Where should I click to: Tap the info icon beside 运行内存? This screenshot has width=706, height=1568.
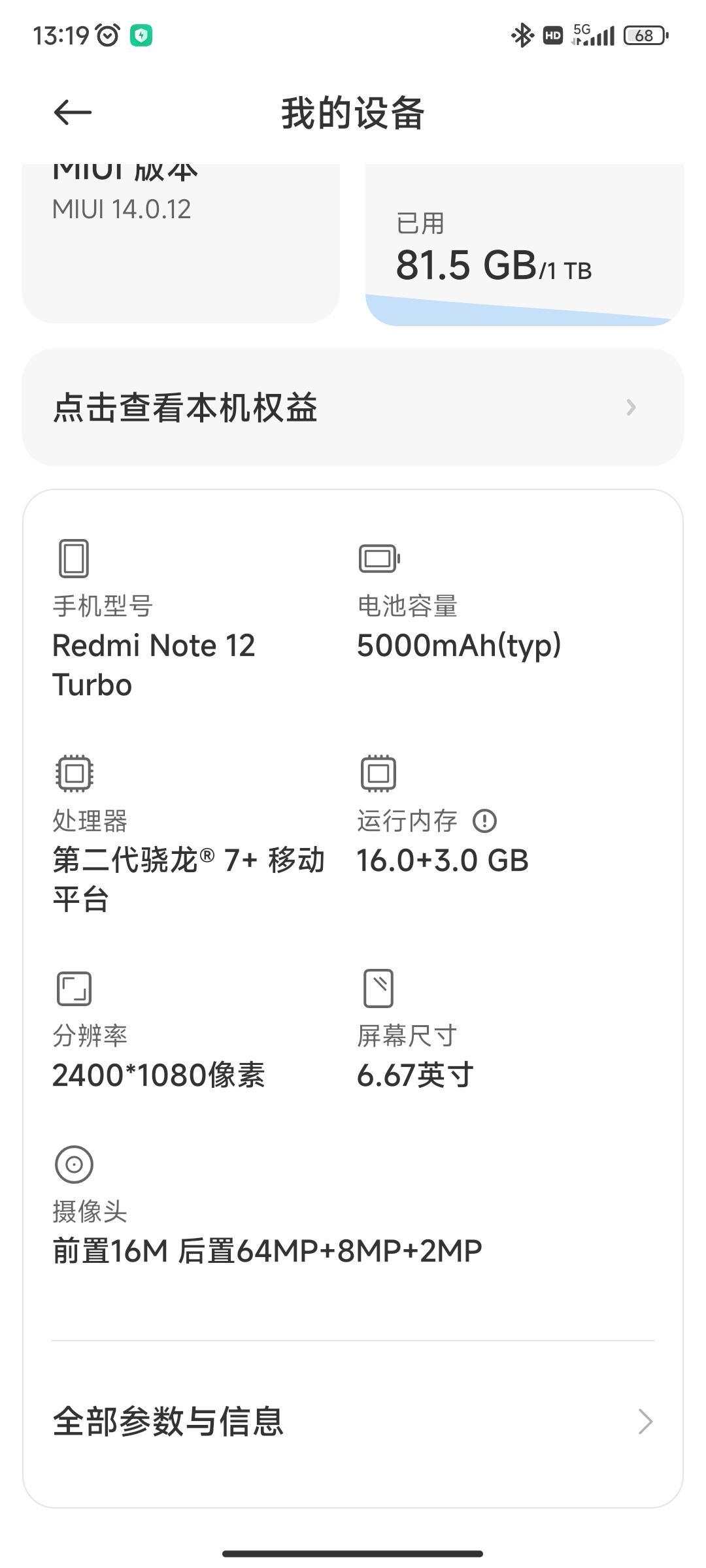point(485,821)
